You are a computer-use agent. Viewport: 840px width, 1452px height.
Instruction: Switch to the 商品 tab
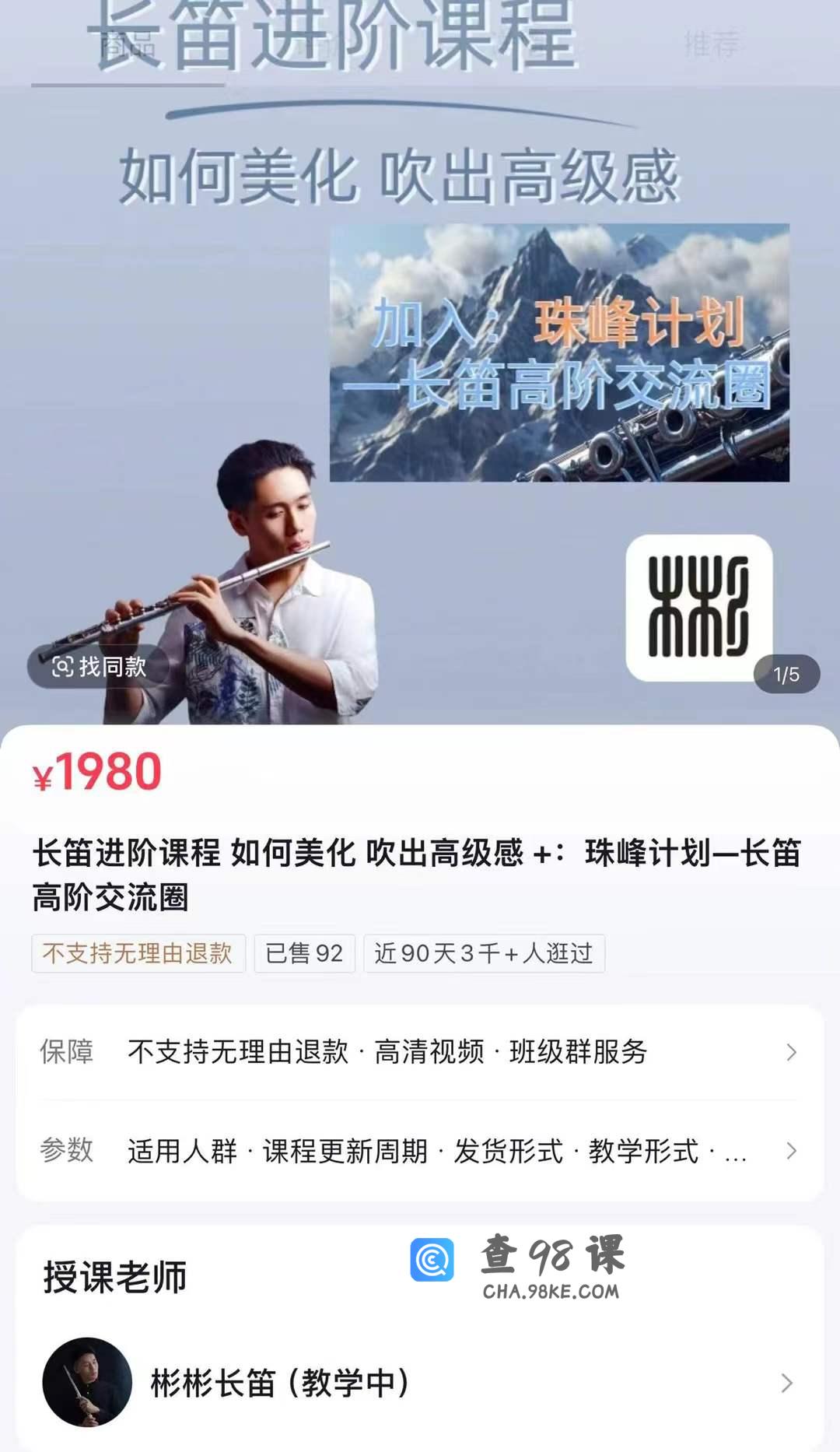click(128, 45)
